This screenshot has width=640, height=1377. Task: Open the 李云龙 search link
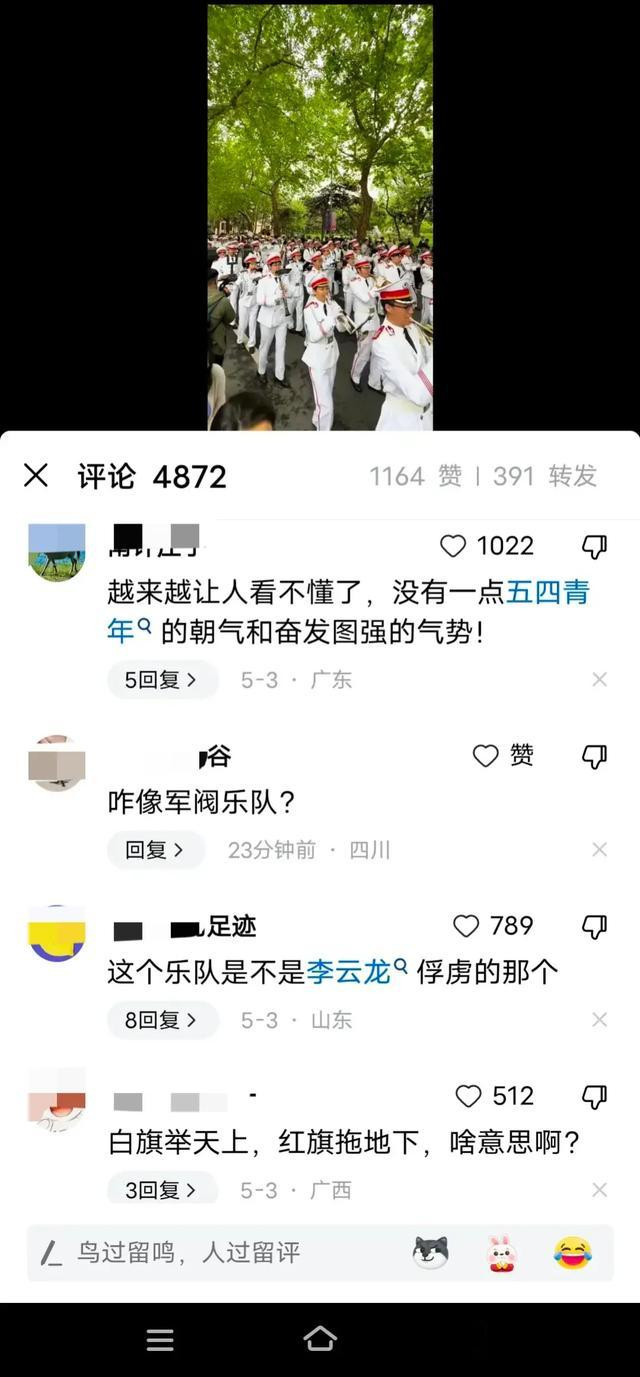(356, 971)
